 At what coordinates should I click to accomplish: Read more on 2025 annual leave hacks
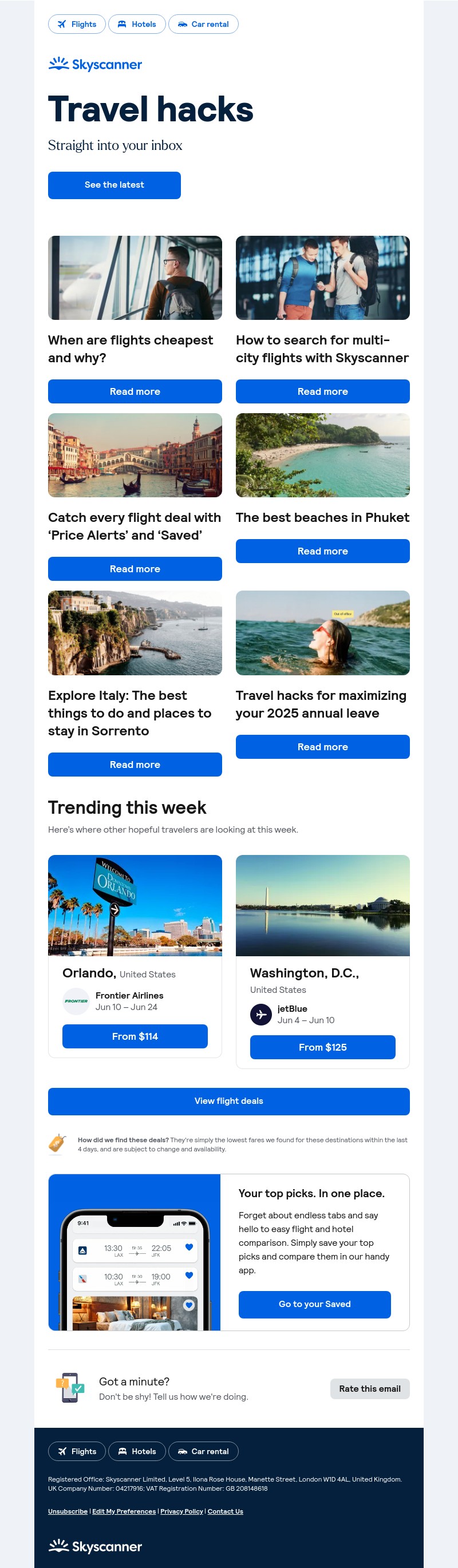pyautogui.click(x=322, y=747)
